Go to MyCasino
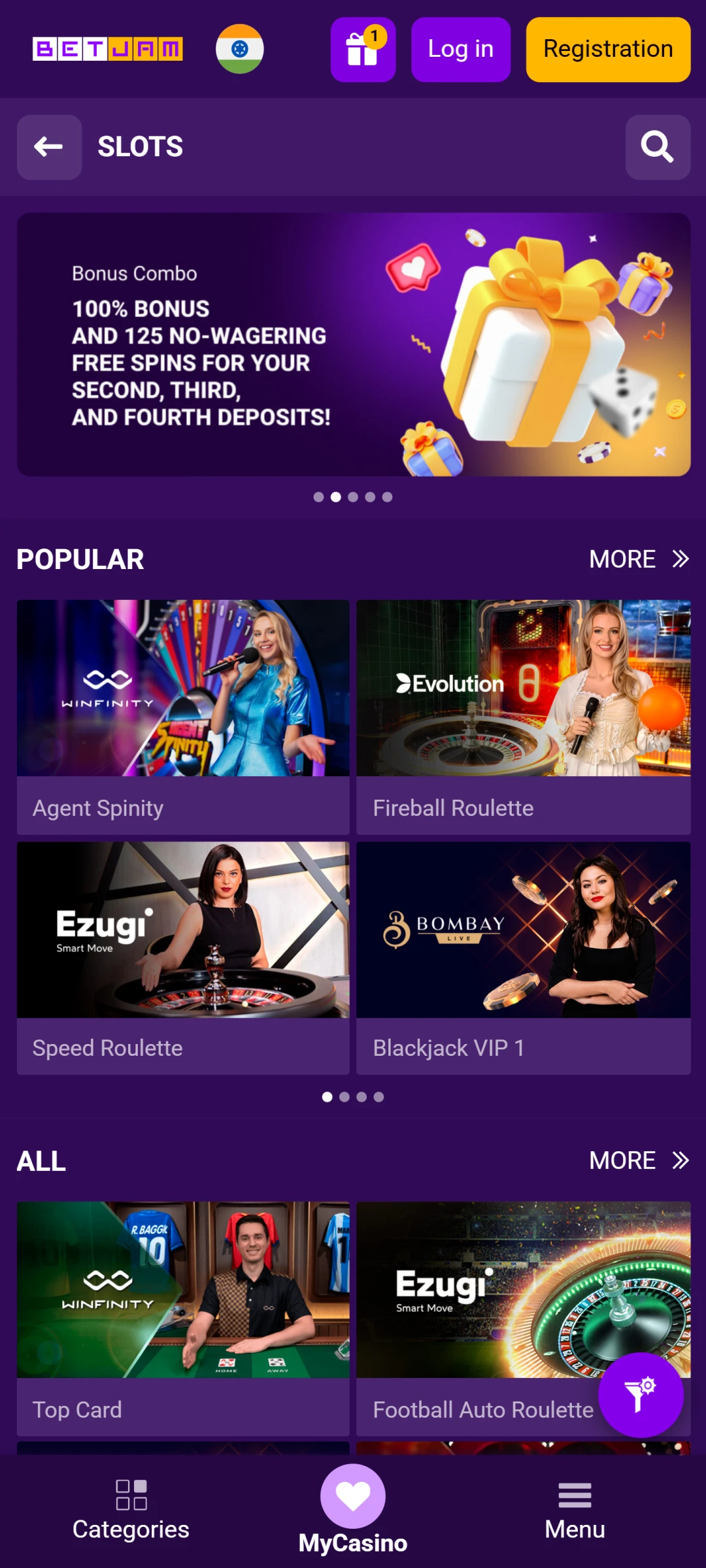The image size is (706, 1568). click(x=353, y=1511)
